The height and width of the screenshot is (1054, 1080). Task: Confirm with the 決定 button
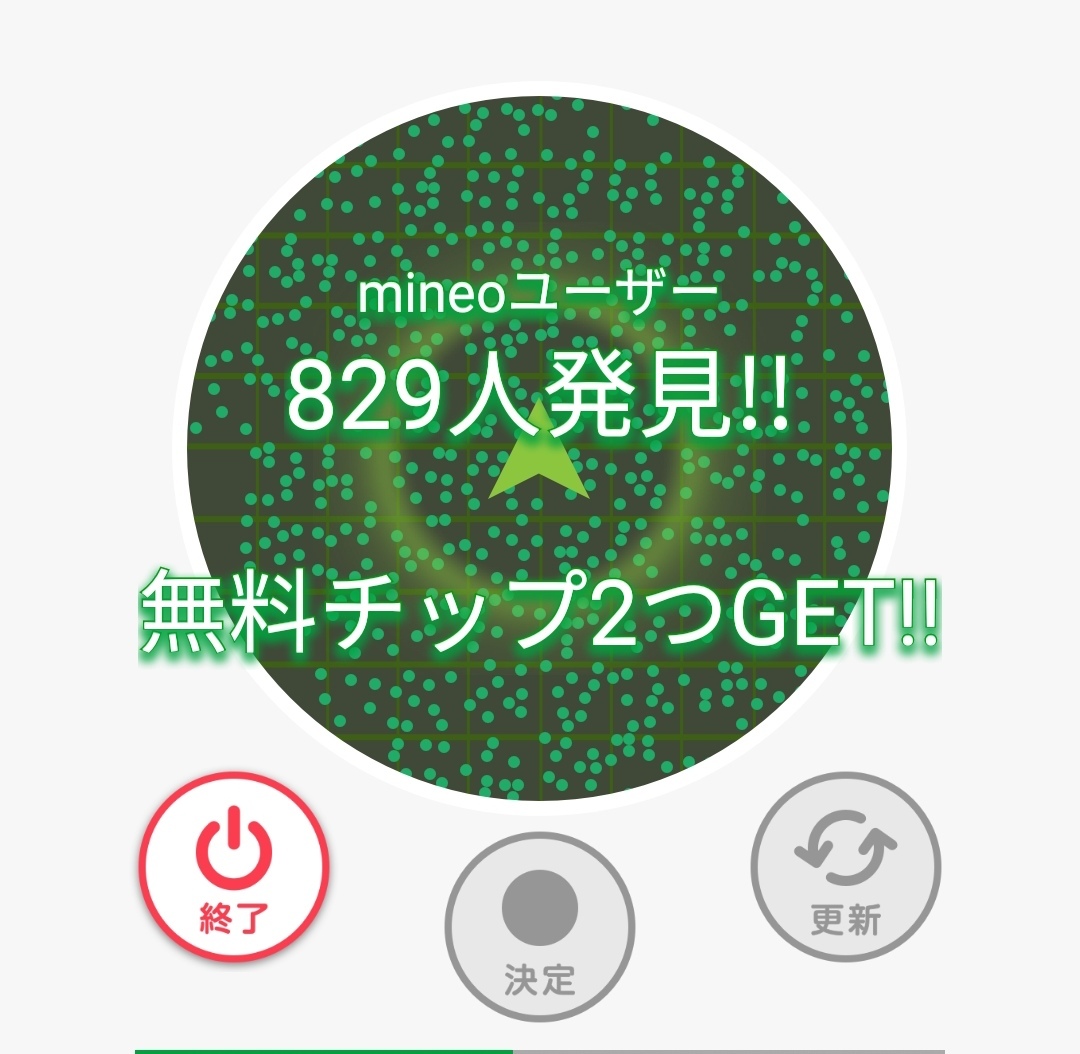(540, 927)
